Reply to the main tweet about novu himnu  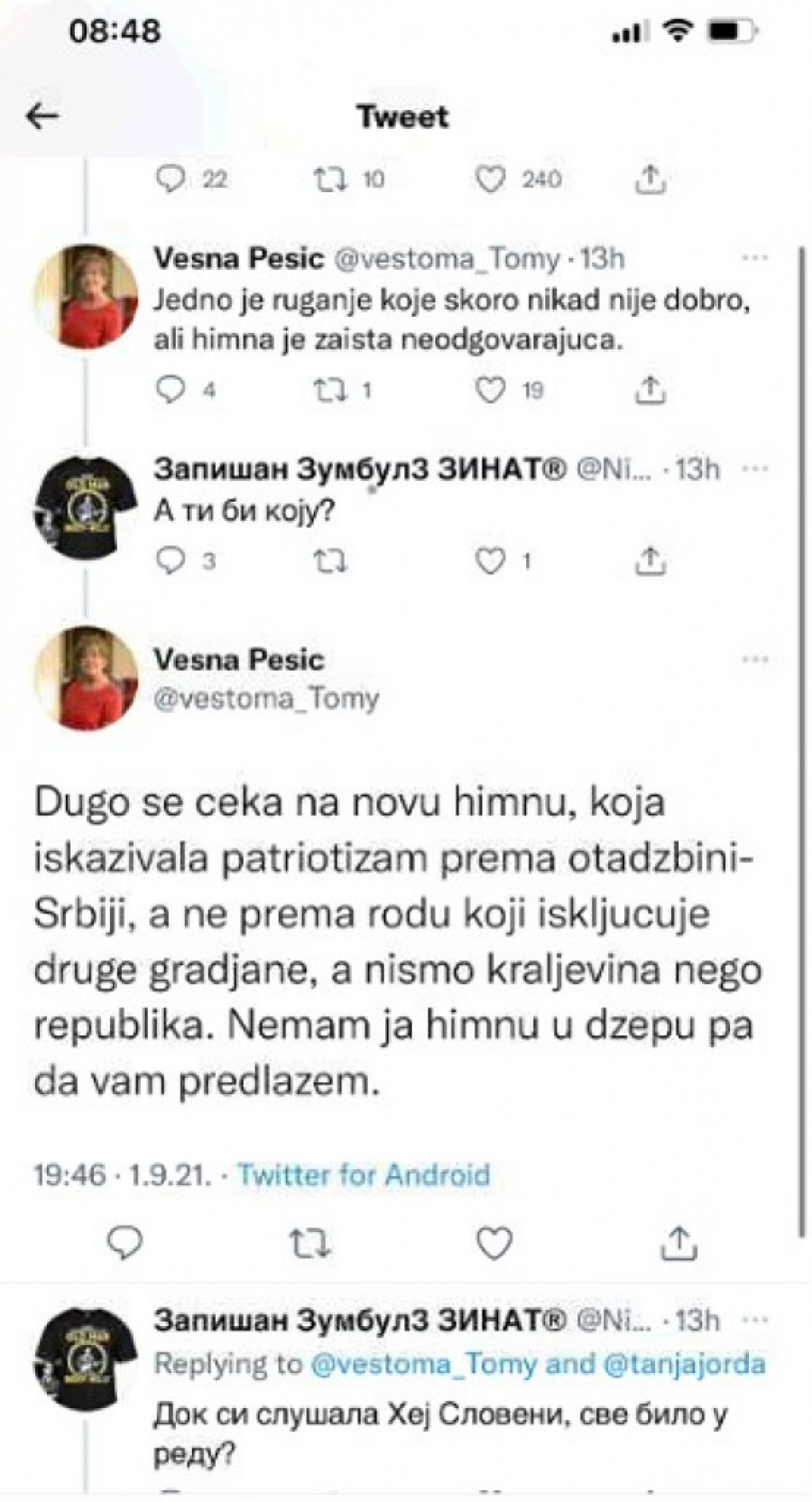pos(125,1243)
